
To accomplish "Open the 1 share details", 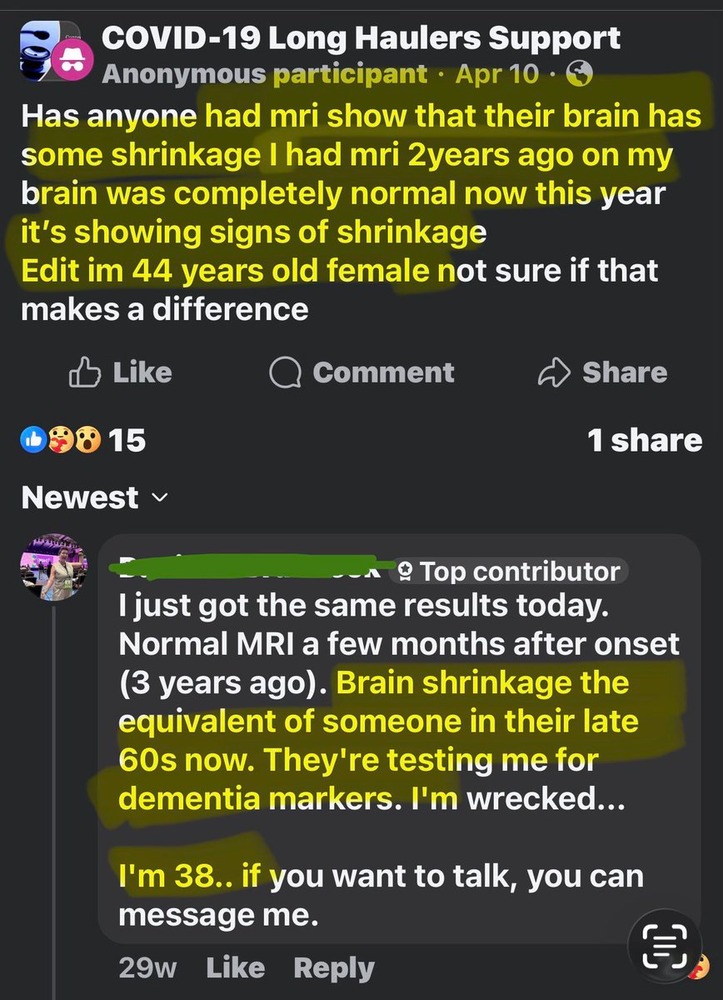I will coord(644,440).
